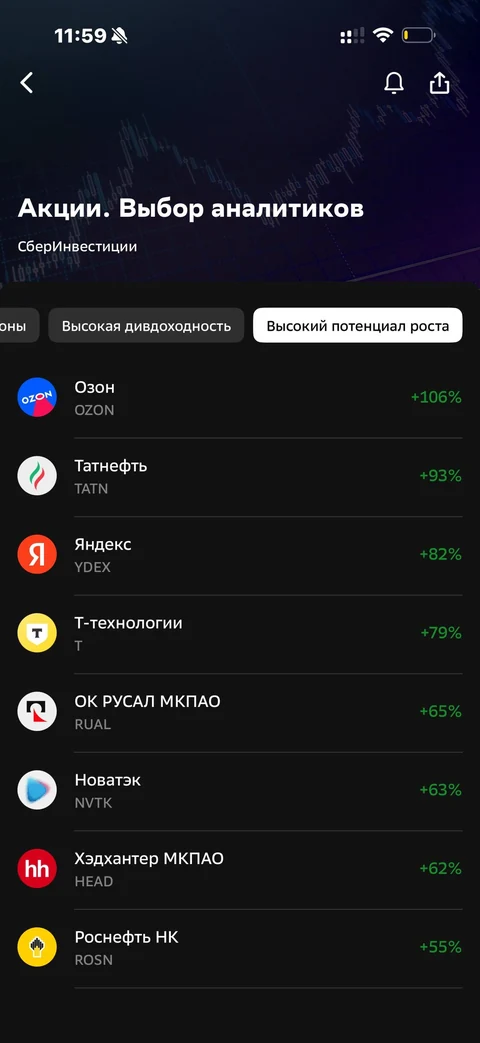480x1043 pixels.
Task: Open Роснефть НК ROSN stock
Action: (x=240, y=948)
